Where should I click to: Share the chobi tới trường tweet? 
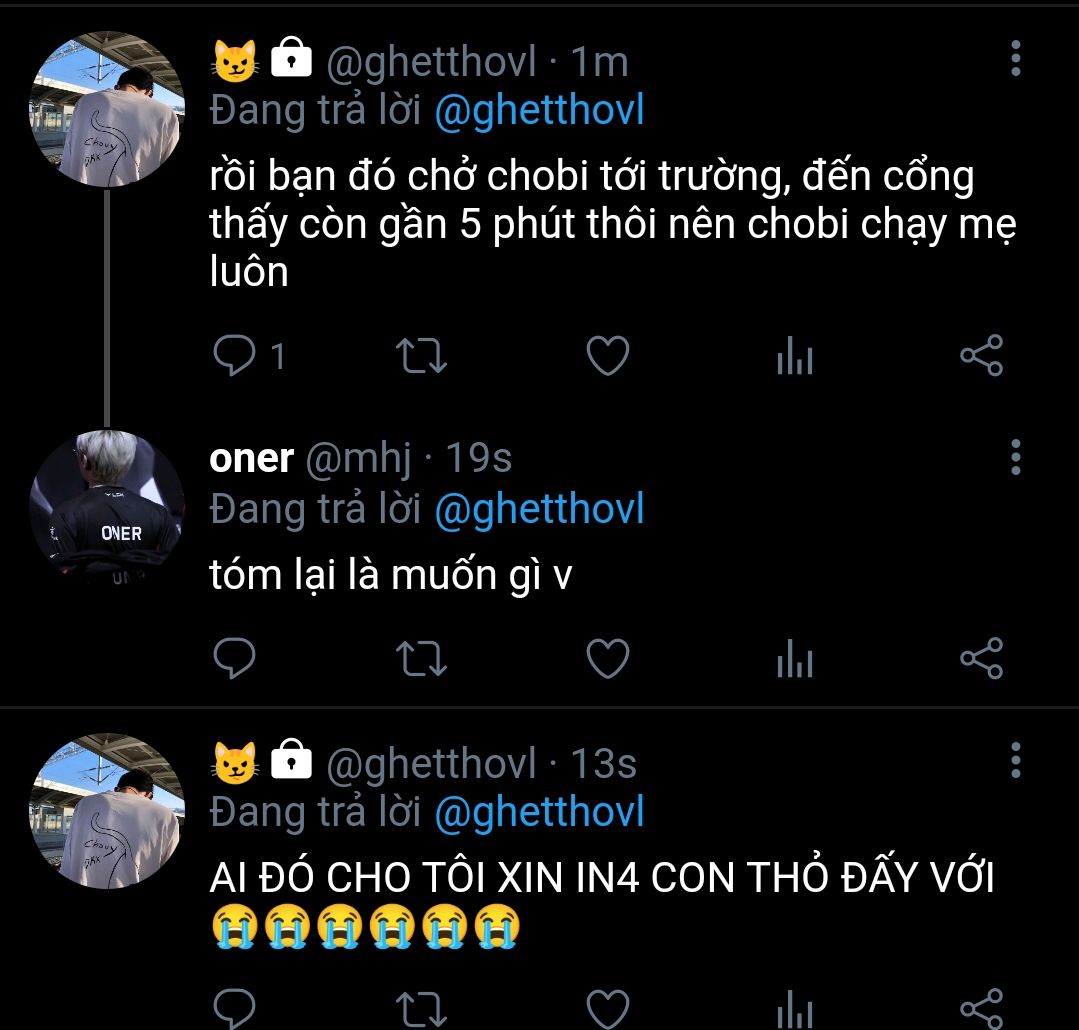(981, 357)
